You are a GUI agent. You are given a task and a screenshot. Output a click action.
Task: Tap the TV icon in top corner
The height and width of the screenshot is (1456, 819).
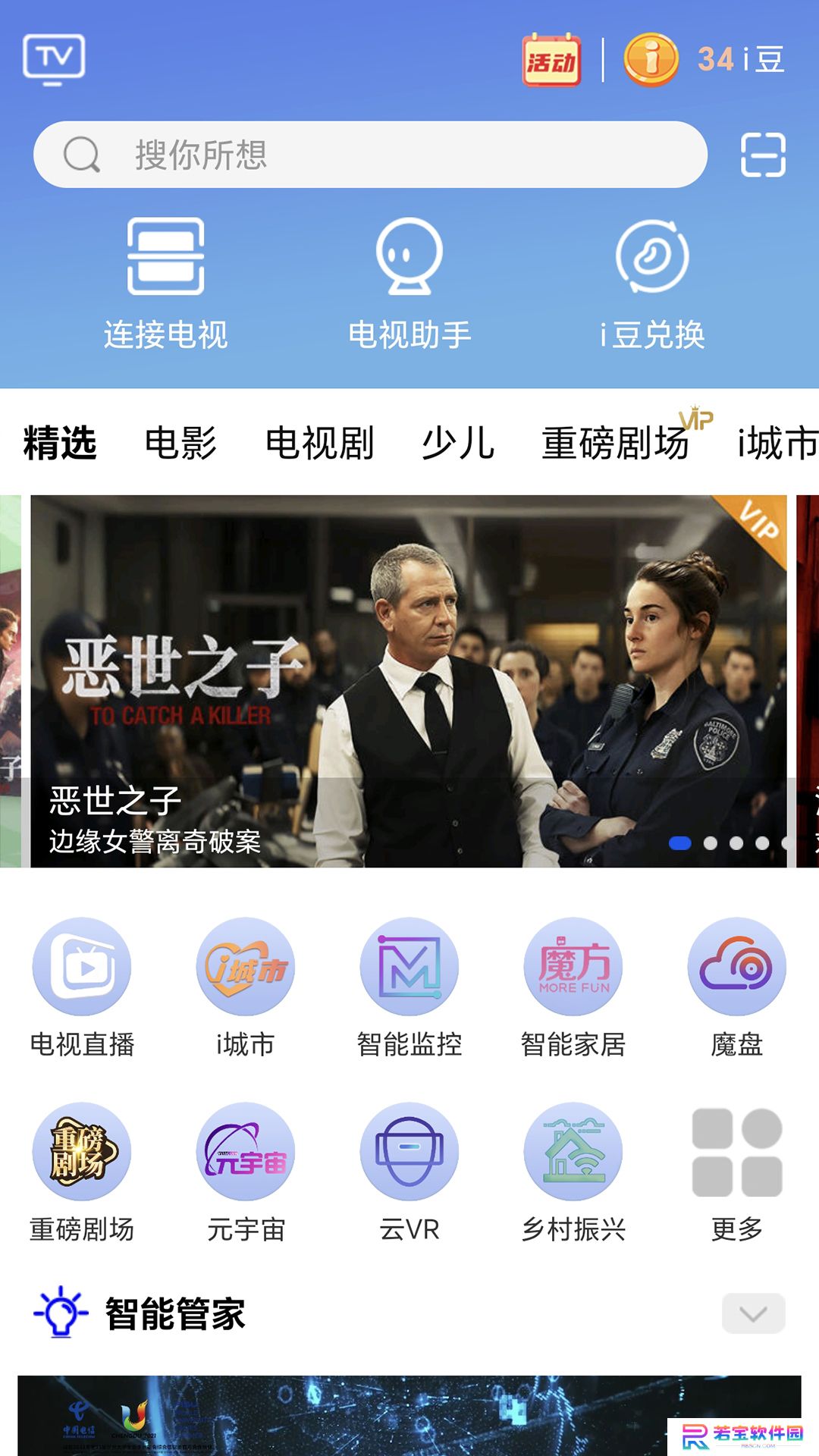[53, 59]
